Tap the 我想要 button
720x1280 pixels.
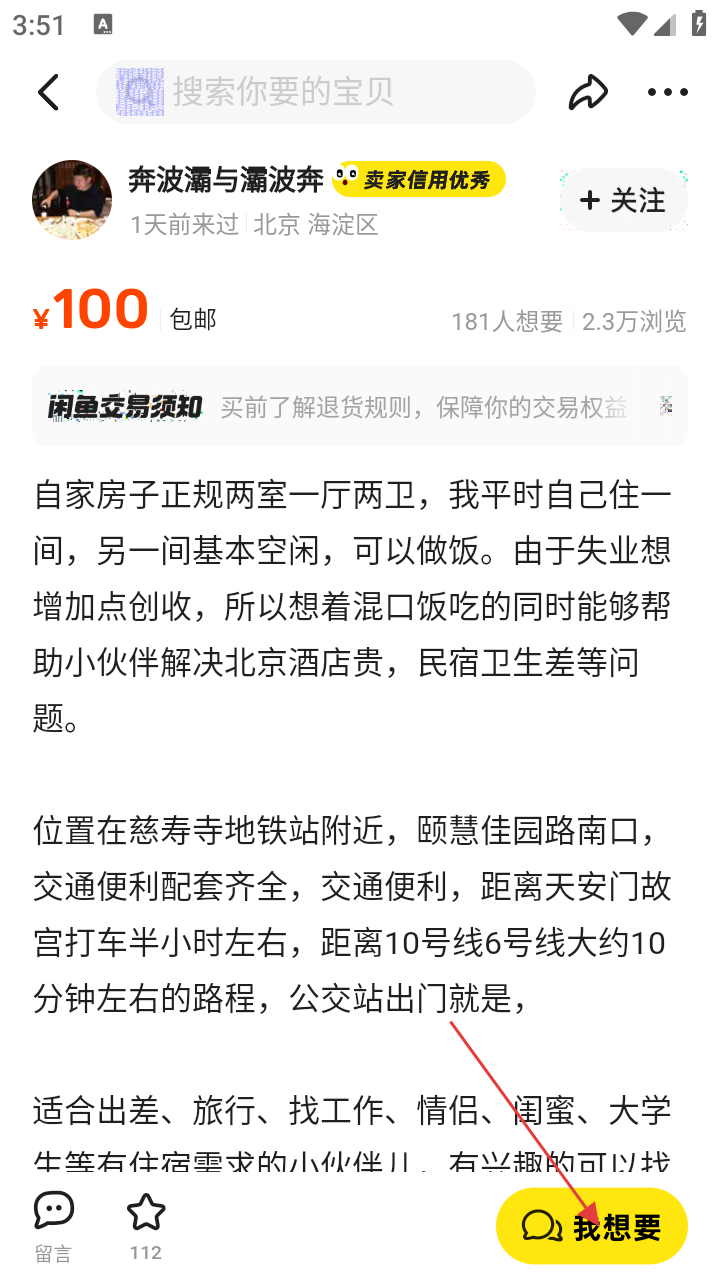(x=592, y=1226)
